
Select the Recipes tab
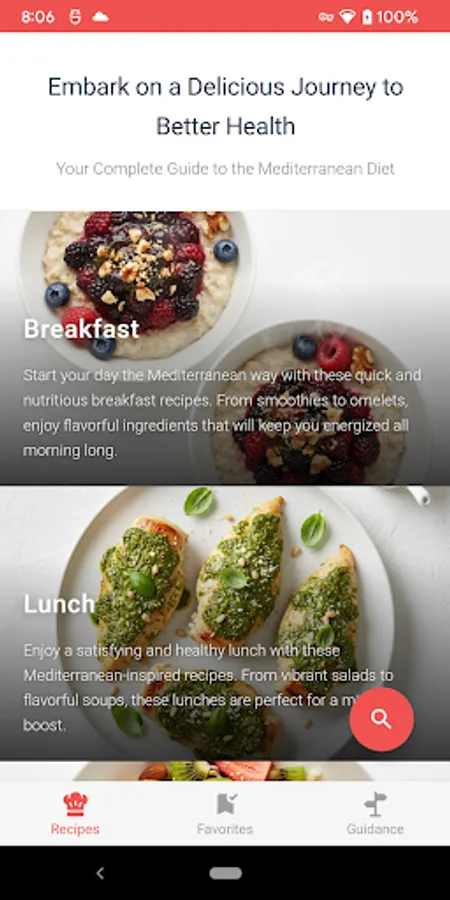[75, 813]
